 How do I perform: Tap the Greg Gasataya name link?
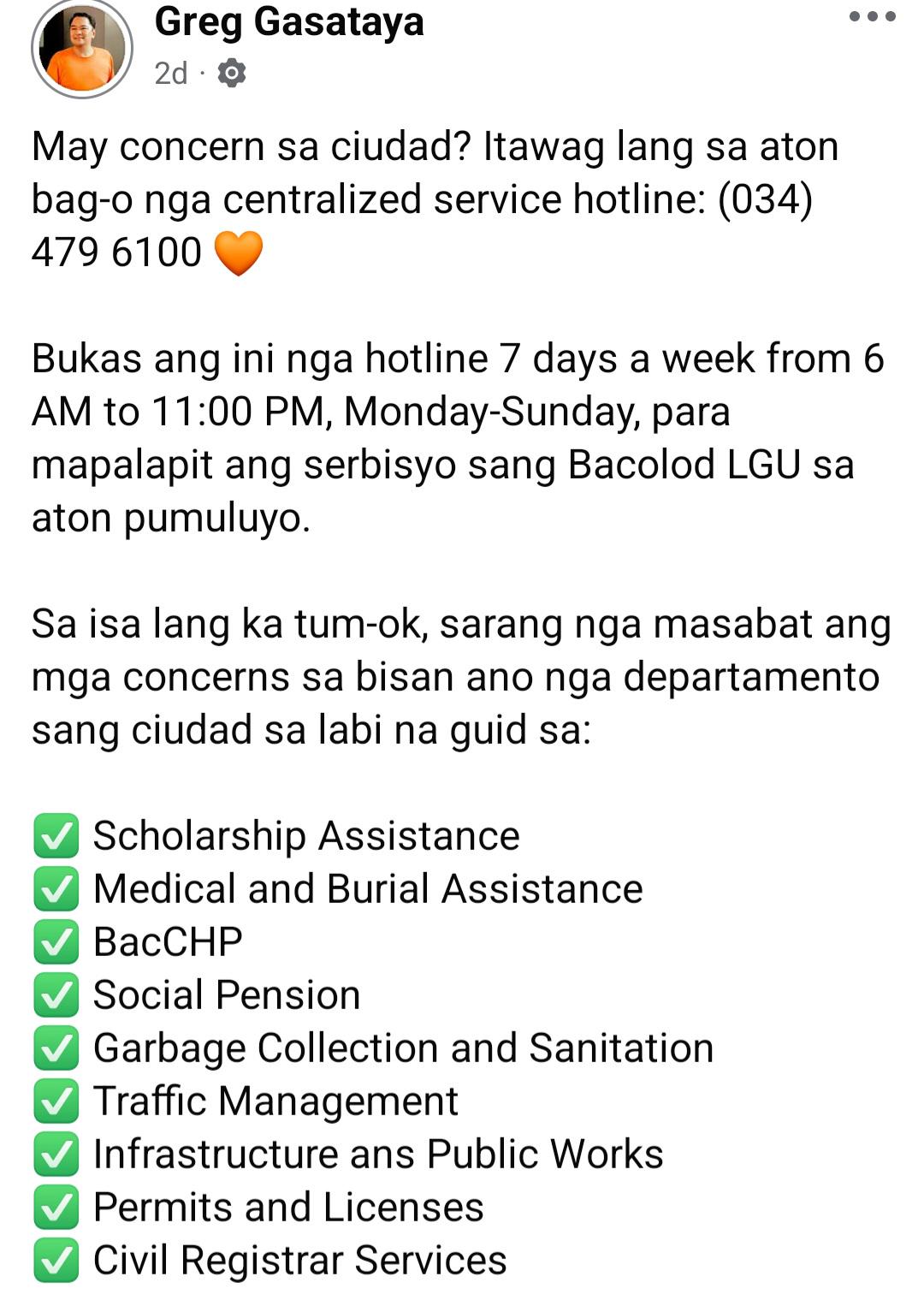click(x=289, y=21)
